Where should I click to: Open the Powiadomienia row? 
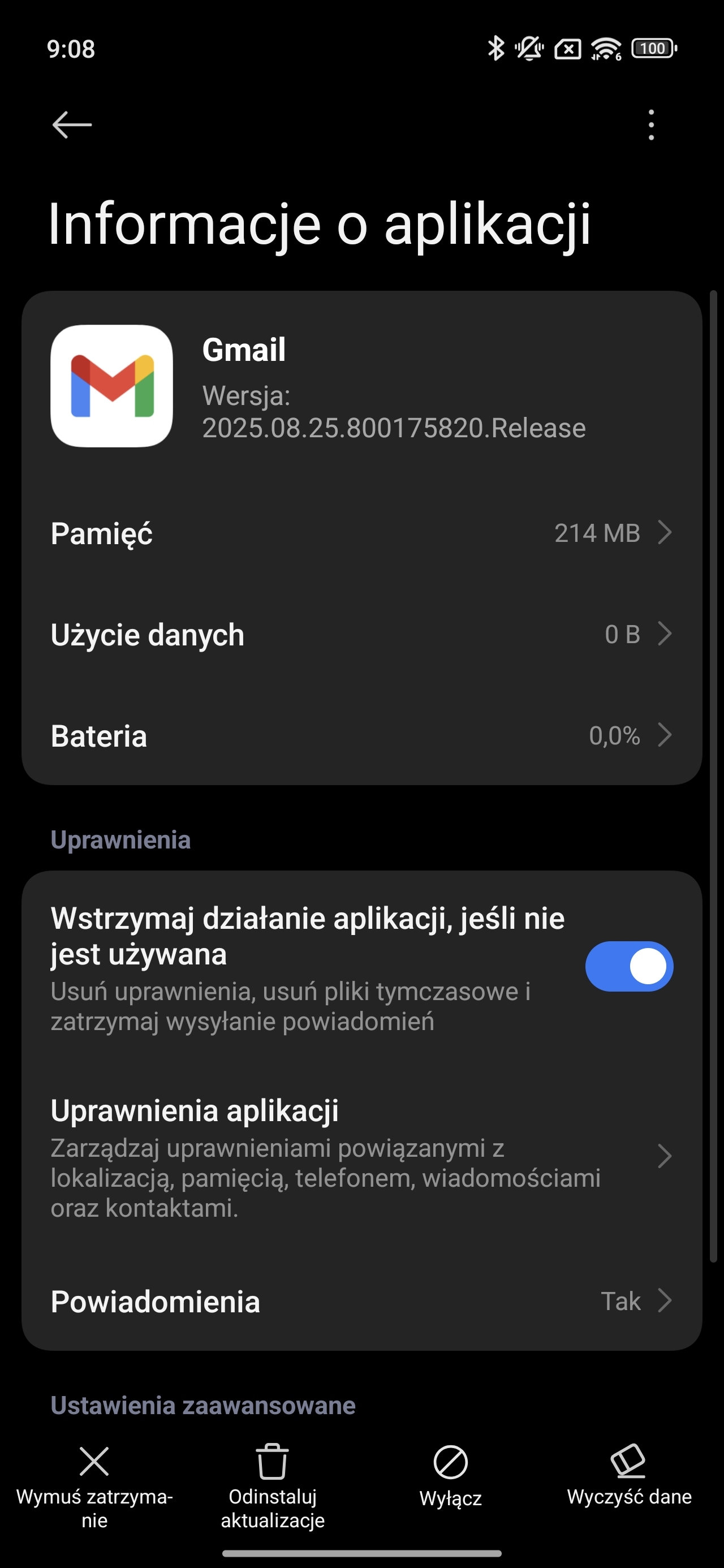click(361, 1302)
